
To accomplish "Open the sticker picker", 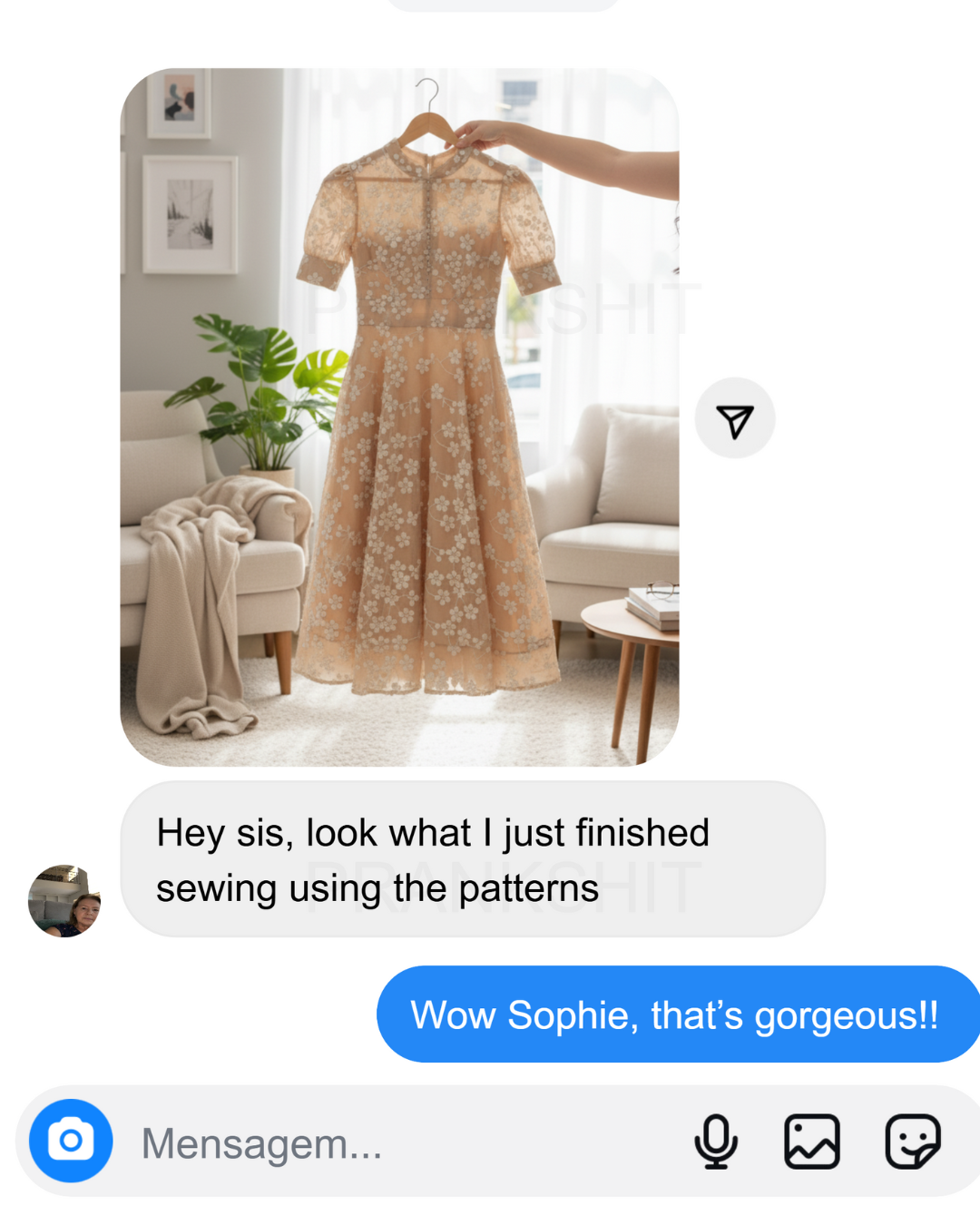I will 913,1142.
